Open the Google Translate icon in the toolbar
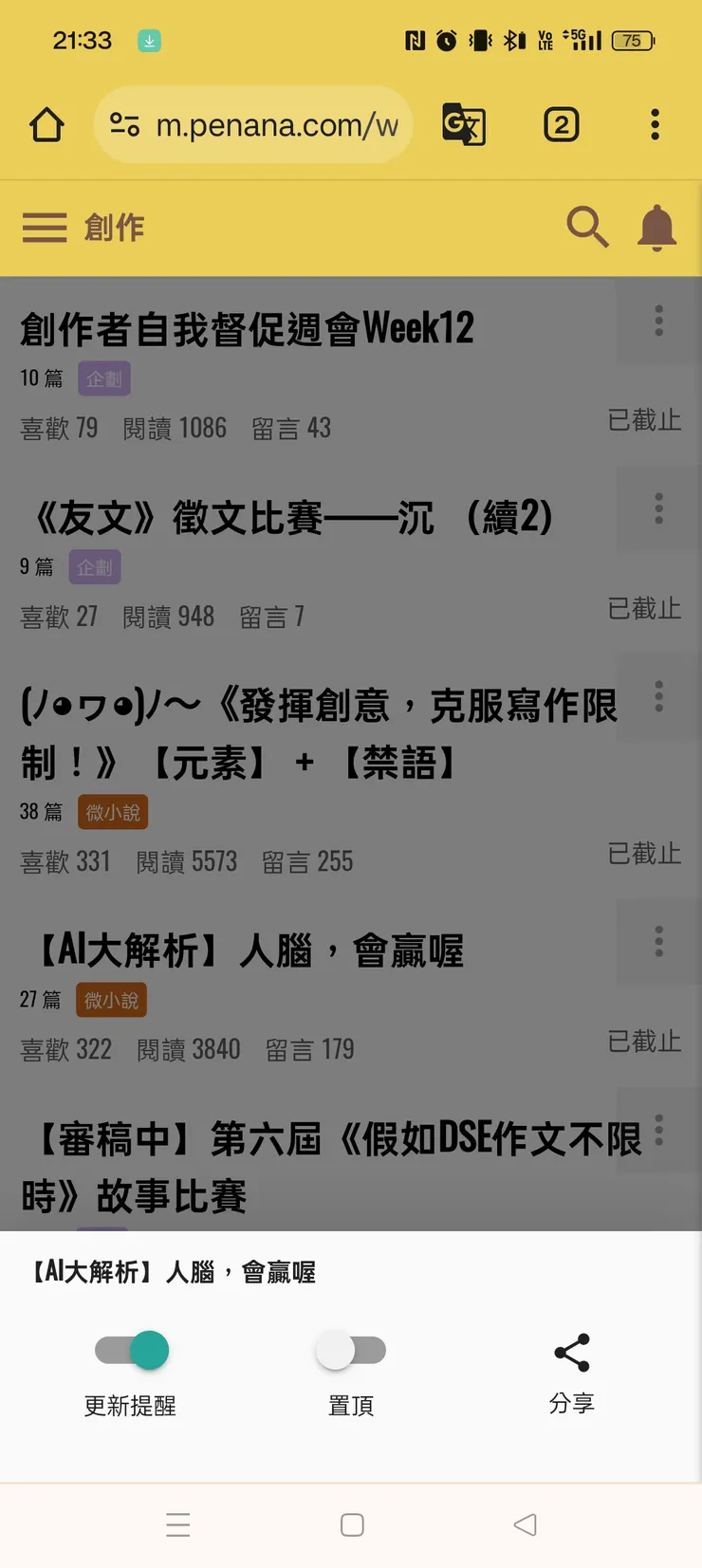This screenshot has height=1568, width=702. pyautogui.click(x=464, y=124)
